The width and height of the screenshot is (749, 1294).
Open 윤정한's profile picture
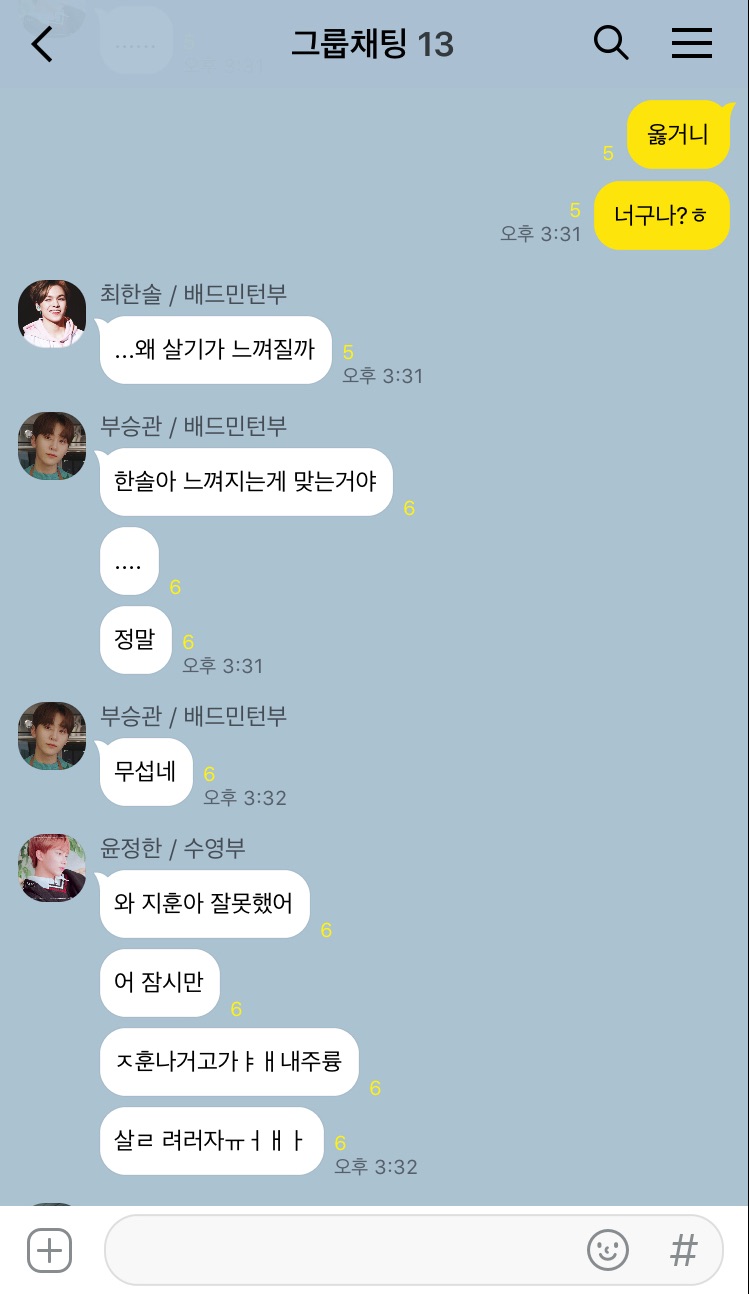(x=52, y=867)
